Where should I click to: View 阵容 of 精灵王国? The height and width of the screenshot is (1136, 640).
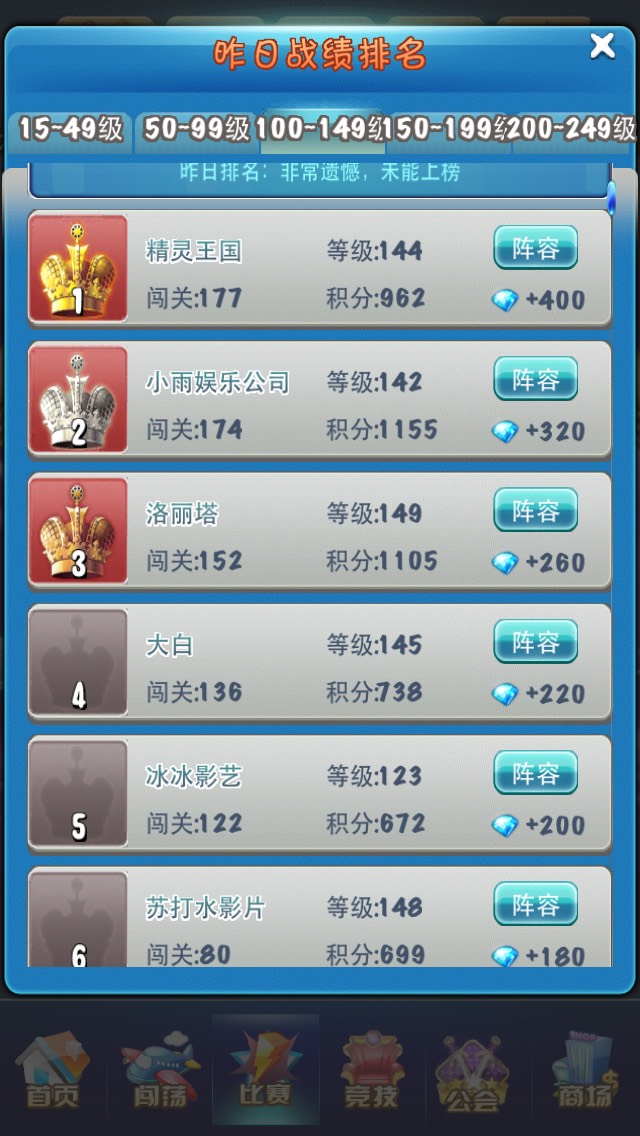[536, 248]
